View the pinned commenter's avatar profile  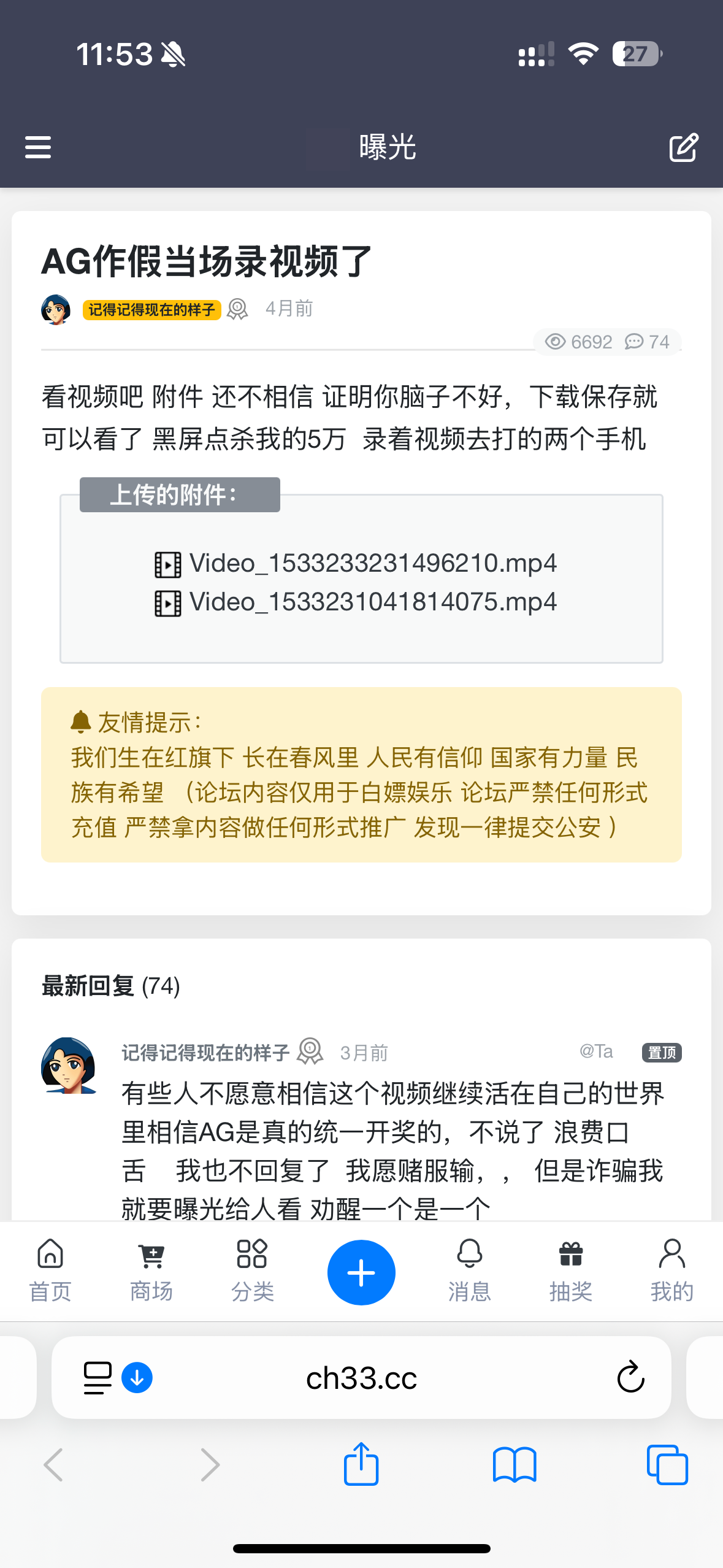[69, 1066]
